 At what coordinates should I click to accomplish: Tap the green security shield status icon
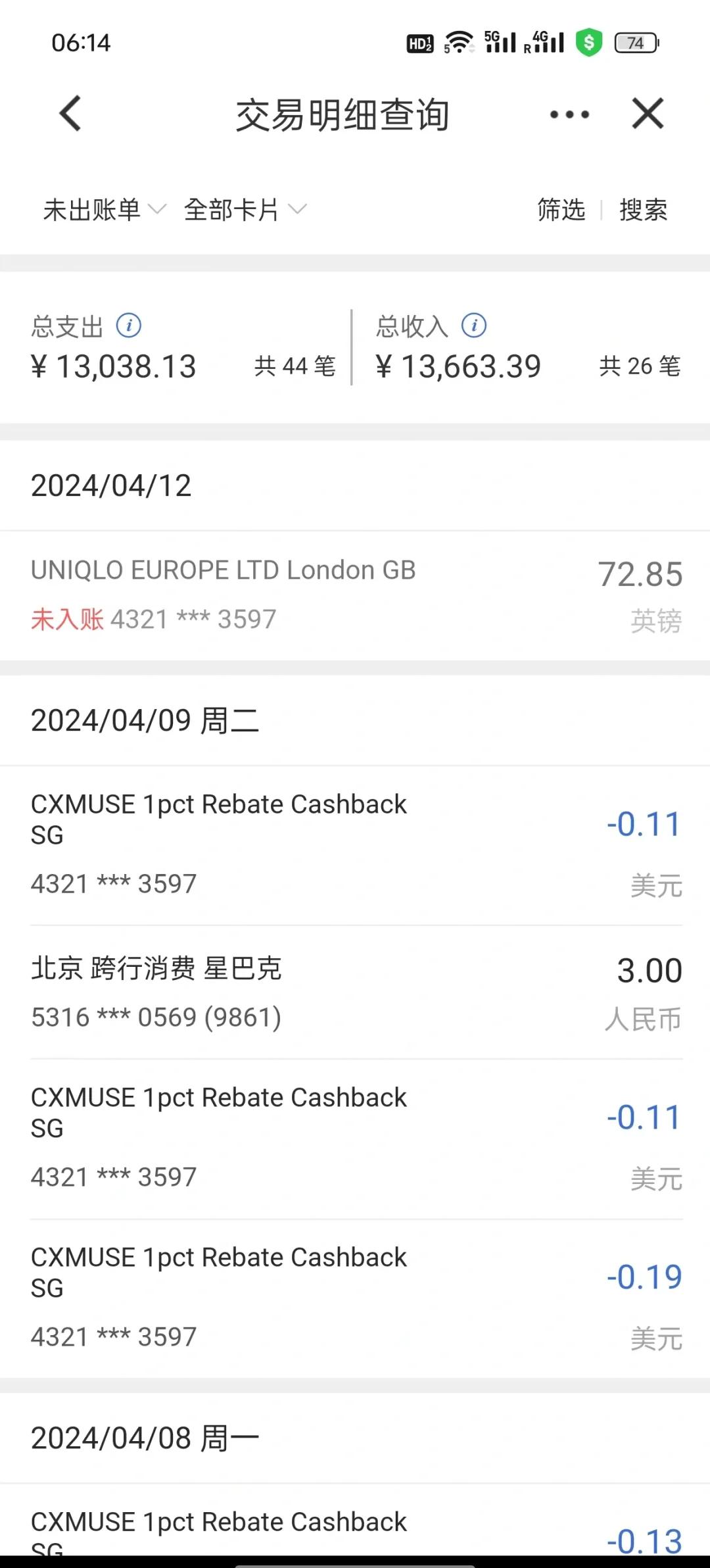click(x=588, y=41)
